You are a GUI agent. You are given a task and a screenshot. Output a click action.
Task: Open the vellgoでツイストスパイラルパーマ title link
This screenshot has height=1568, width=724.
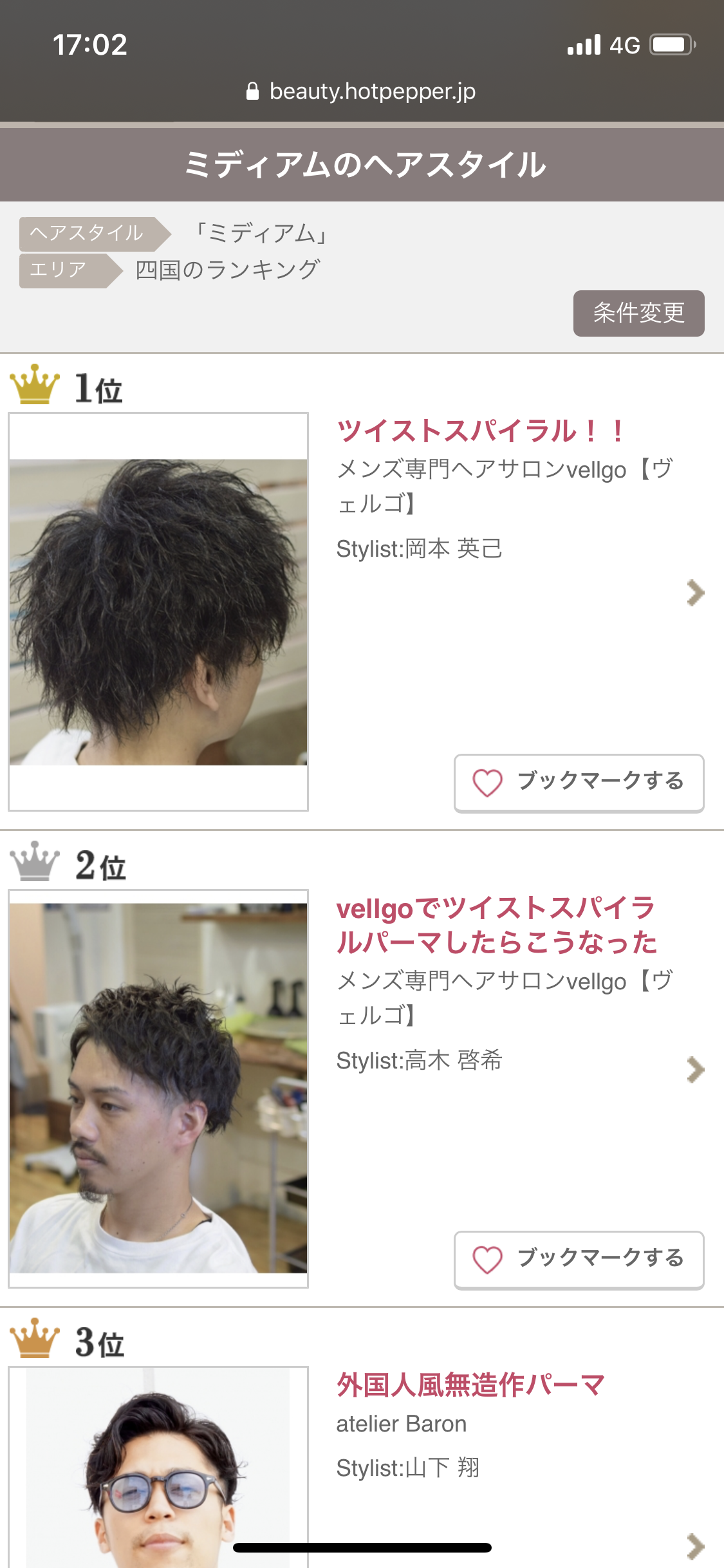coord(496,925)
